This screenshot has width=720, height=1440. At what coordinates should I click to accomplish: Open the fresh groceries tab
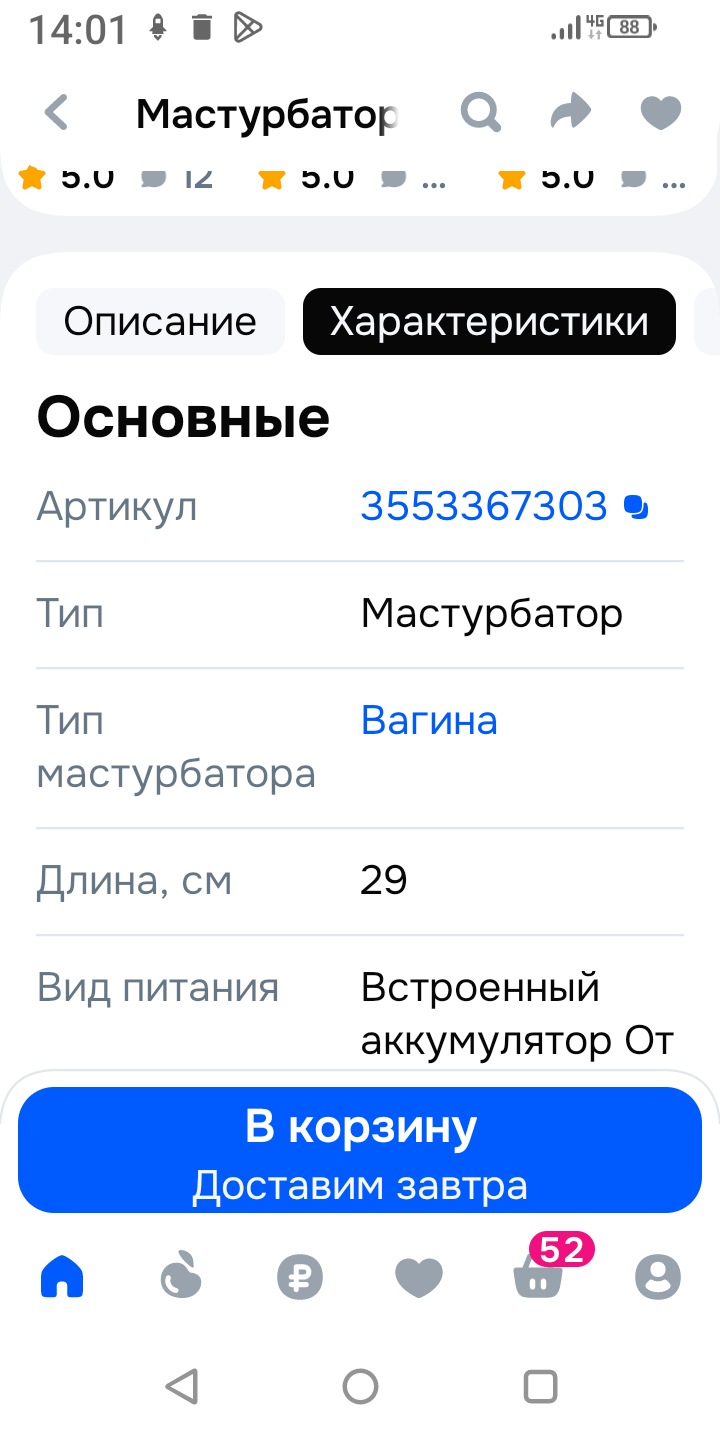tap(181, 1277)
